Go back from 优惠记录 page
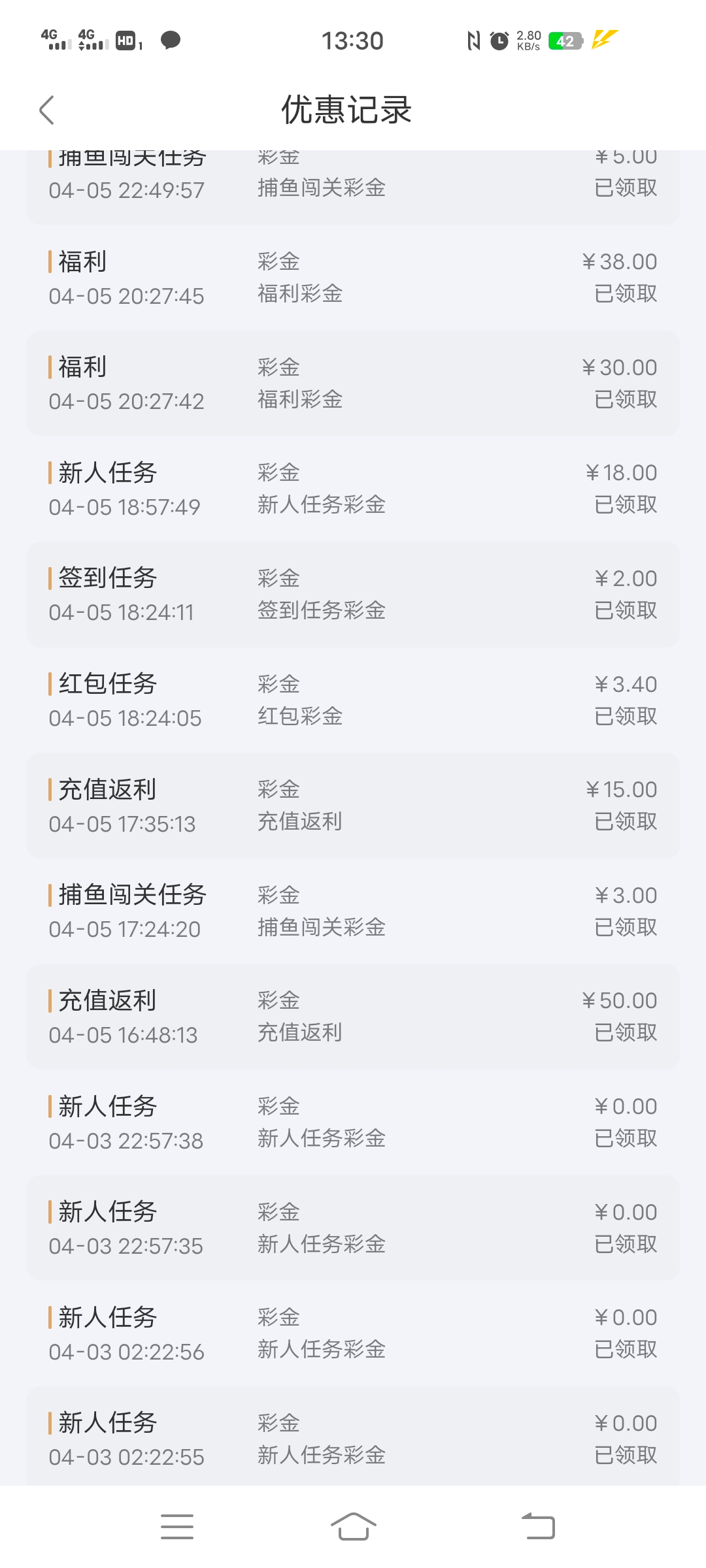This screenshot has height=1568, width=706. (x=46, y=110)
